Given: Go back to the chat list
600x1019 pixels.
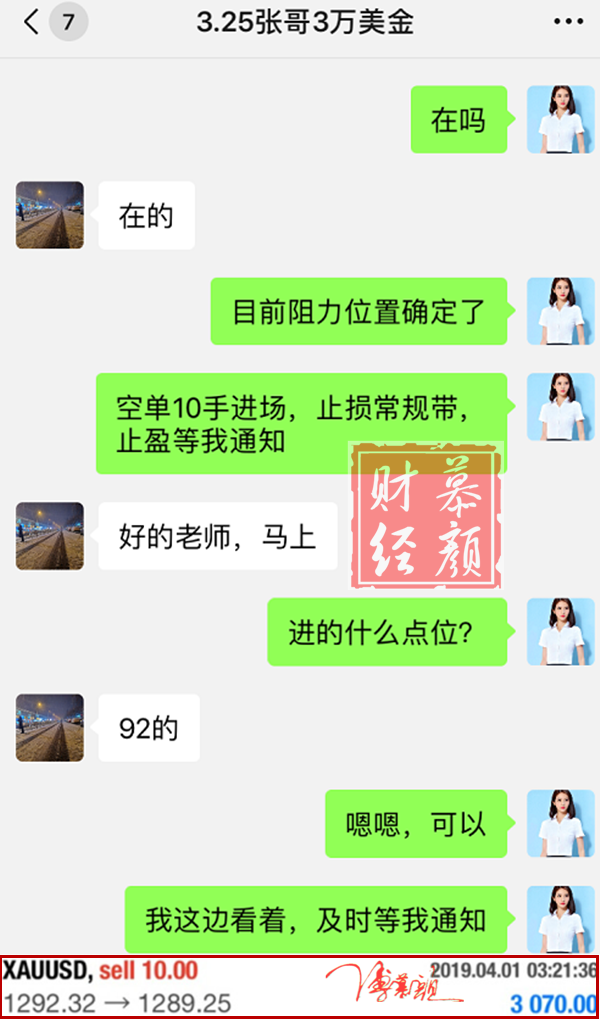Looking at the screenshot, I should (32, 22).
